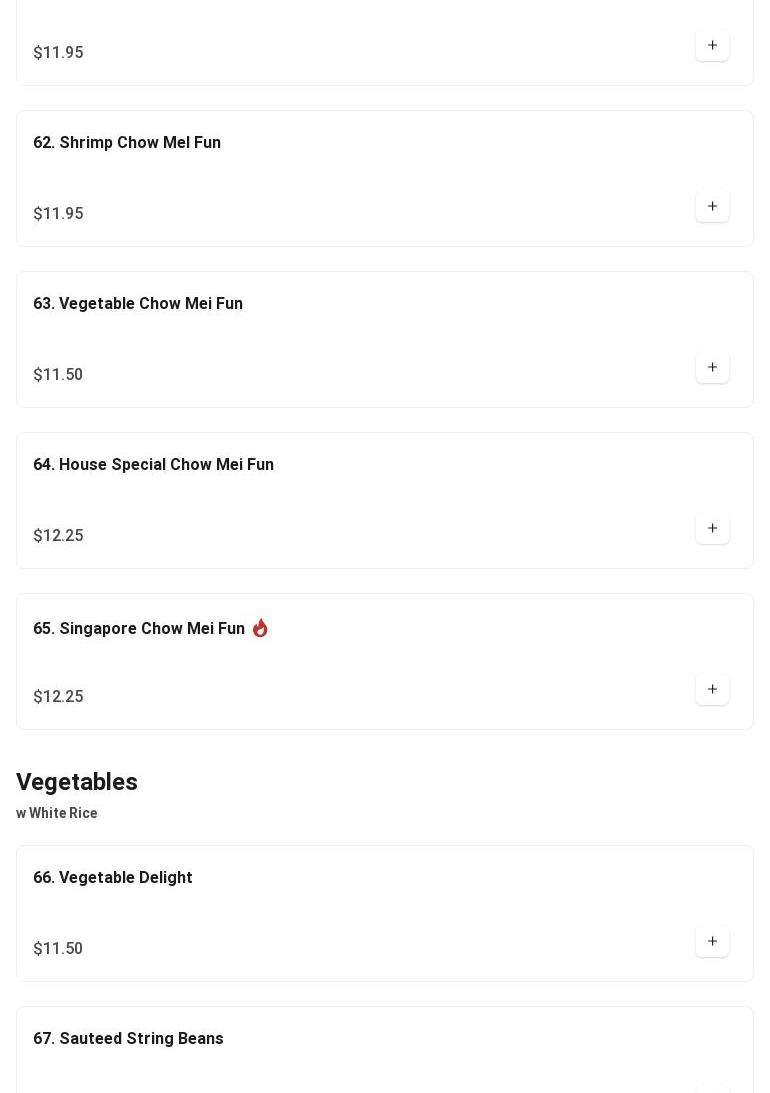Open House Special Chow Mei Fun details
This screenshot has height=1093, width=770.
(153, 465)
